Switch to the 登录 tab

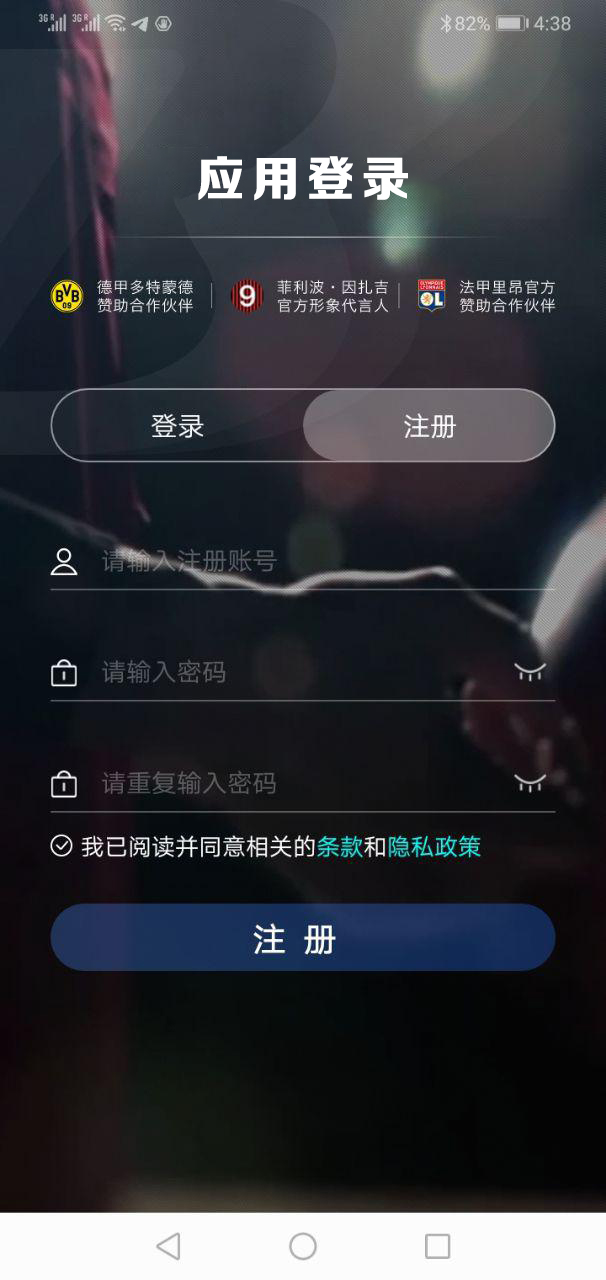point(178,426)
